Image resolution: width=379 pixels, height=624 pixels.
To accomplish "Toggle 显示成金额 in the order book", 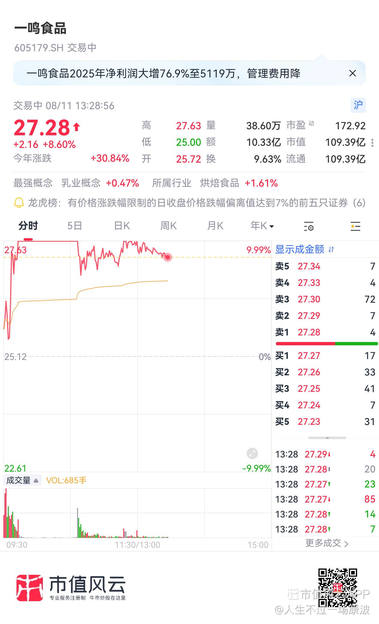I will coord(305,250).
